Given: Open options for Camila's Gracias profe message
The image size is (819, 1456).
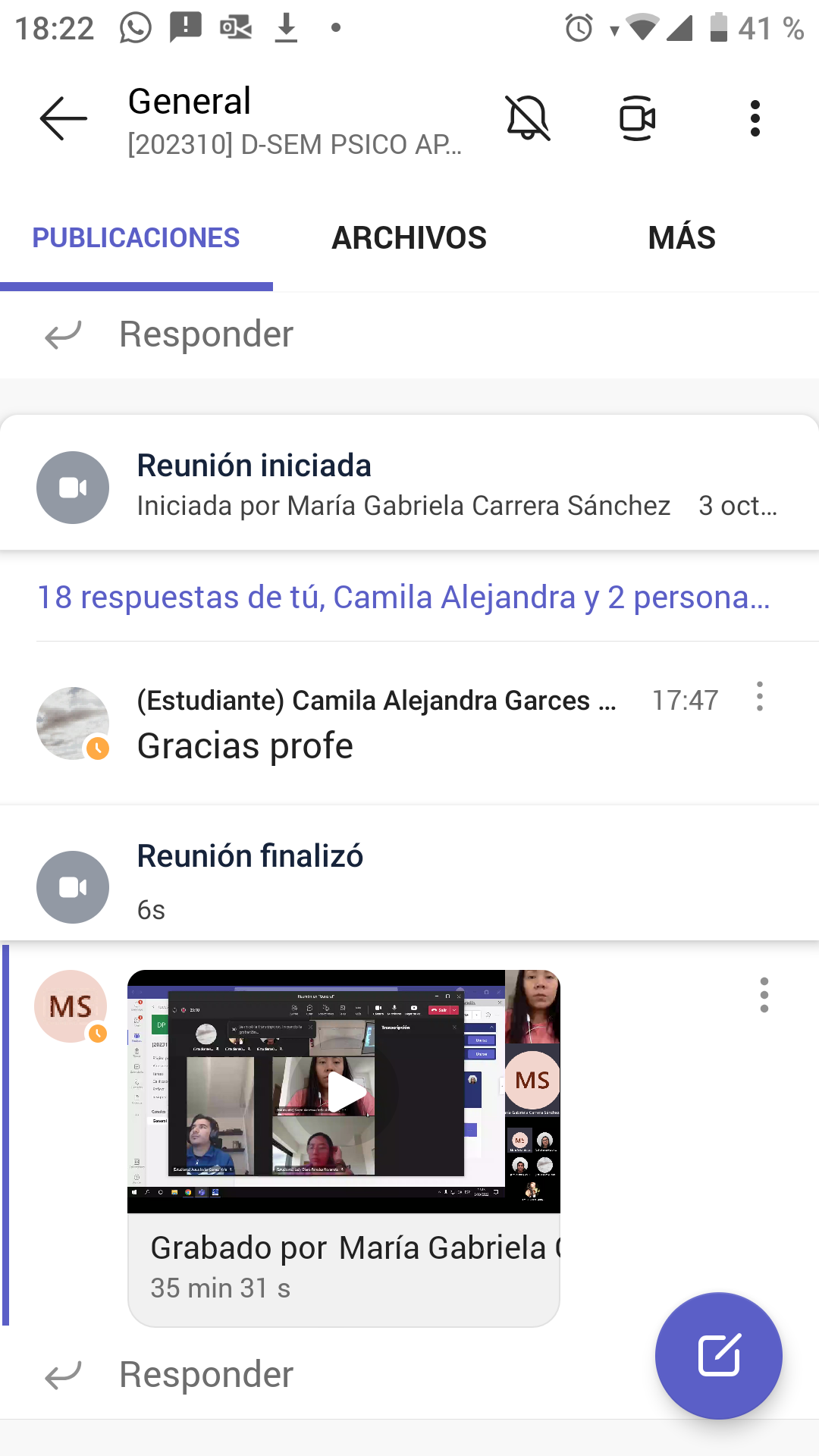Looking at the screenshot, I should [x=759, y=696].
